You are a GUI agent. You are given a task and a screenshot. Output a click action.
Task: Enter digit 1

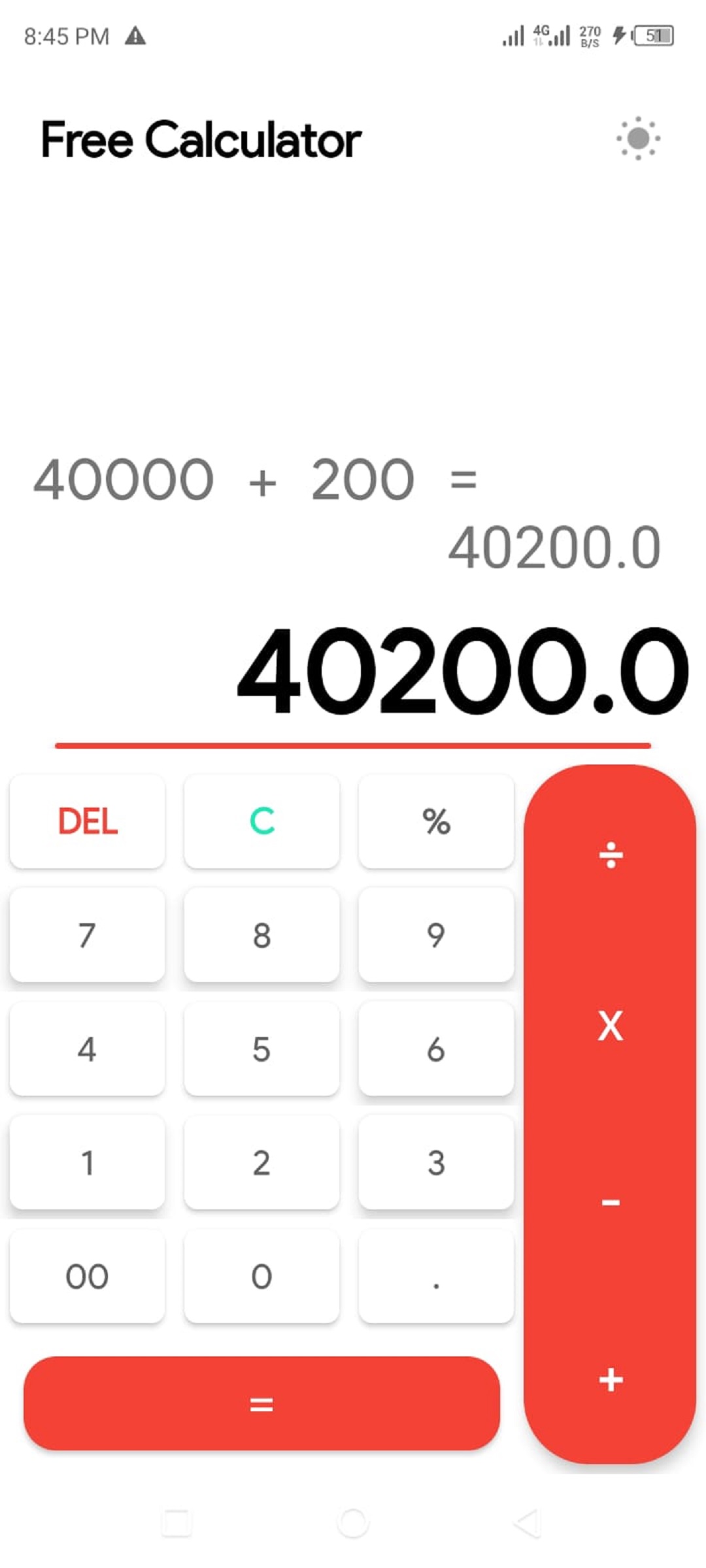pos(88,1163)
